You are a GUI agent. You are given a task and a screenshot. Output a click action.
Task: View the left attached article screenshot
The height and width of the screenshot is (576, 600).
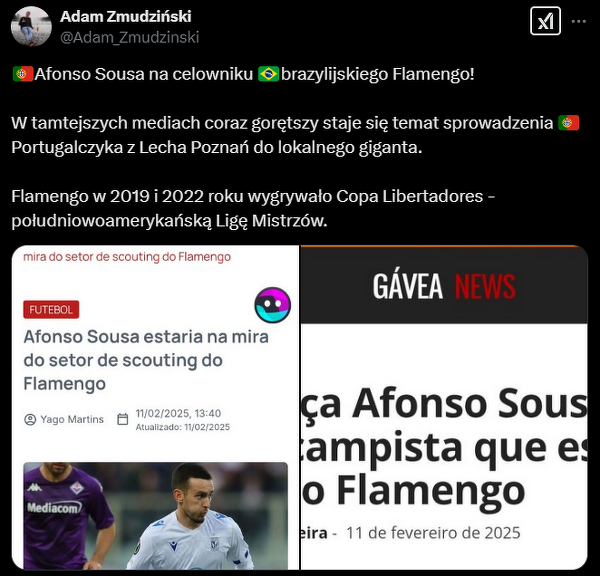(155, 410)
